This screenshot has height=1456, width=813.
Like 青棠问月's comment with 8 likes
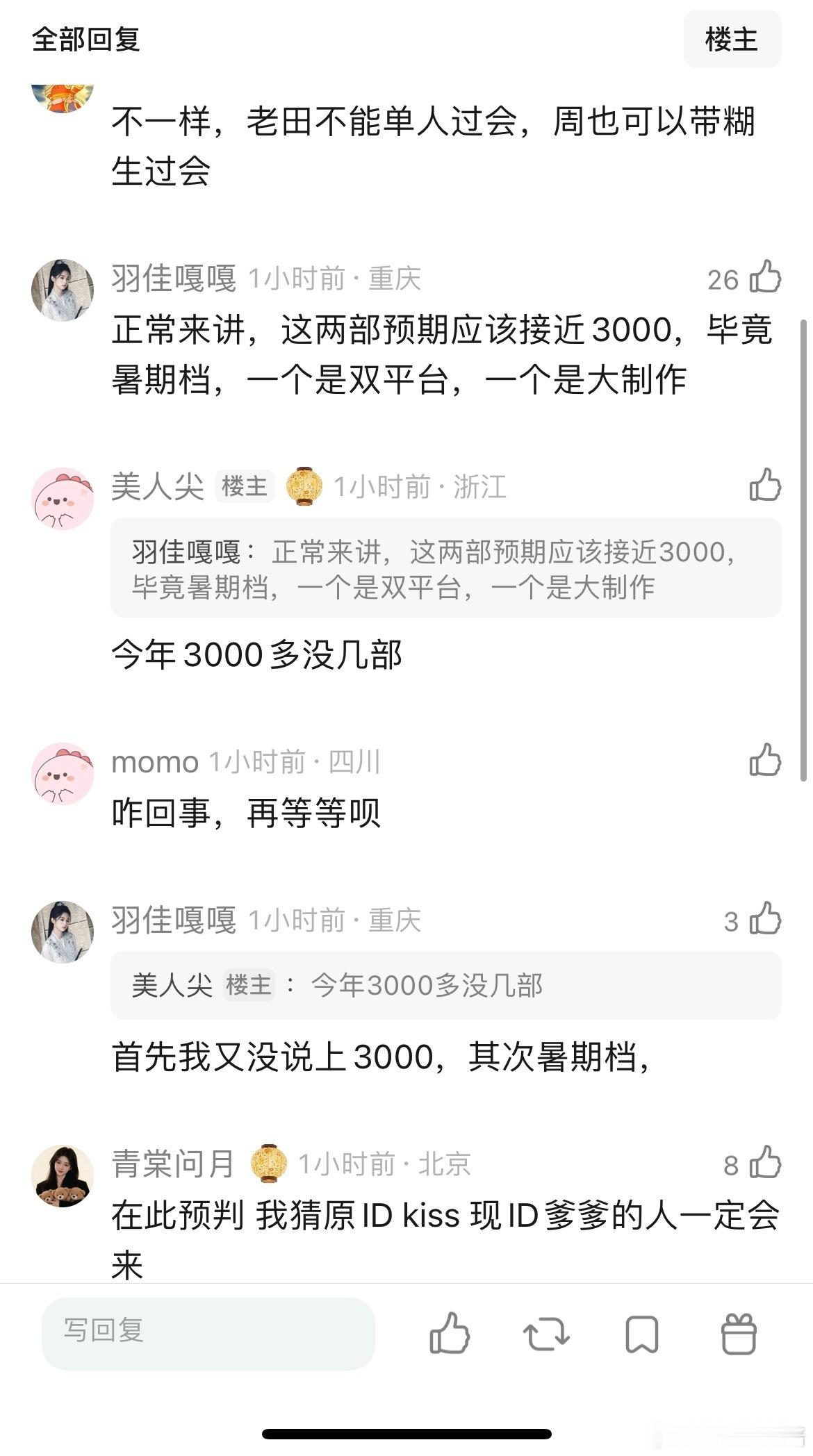click(x=765, y=1163)
